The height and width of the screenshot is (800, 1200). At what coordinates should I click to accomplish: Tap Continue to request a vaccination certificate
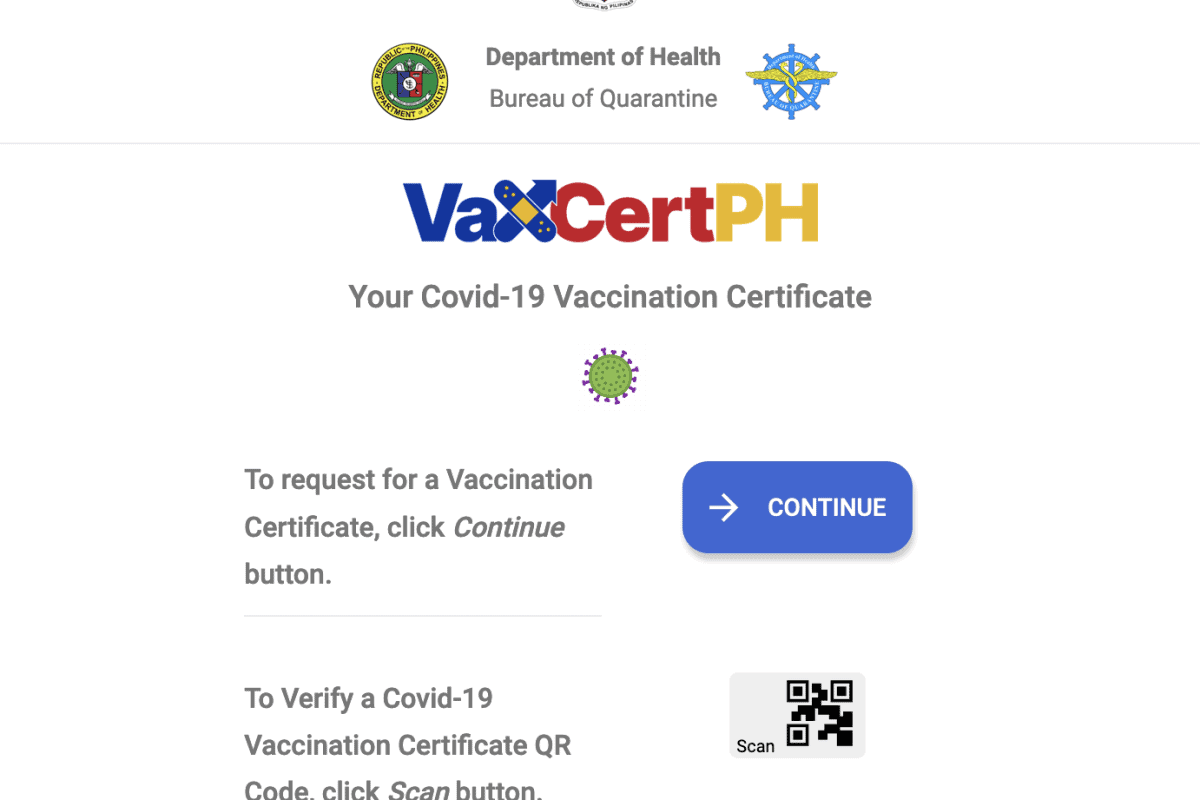[x=797, y=507]
